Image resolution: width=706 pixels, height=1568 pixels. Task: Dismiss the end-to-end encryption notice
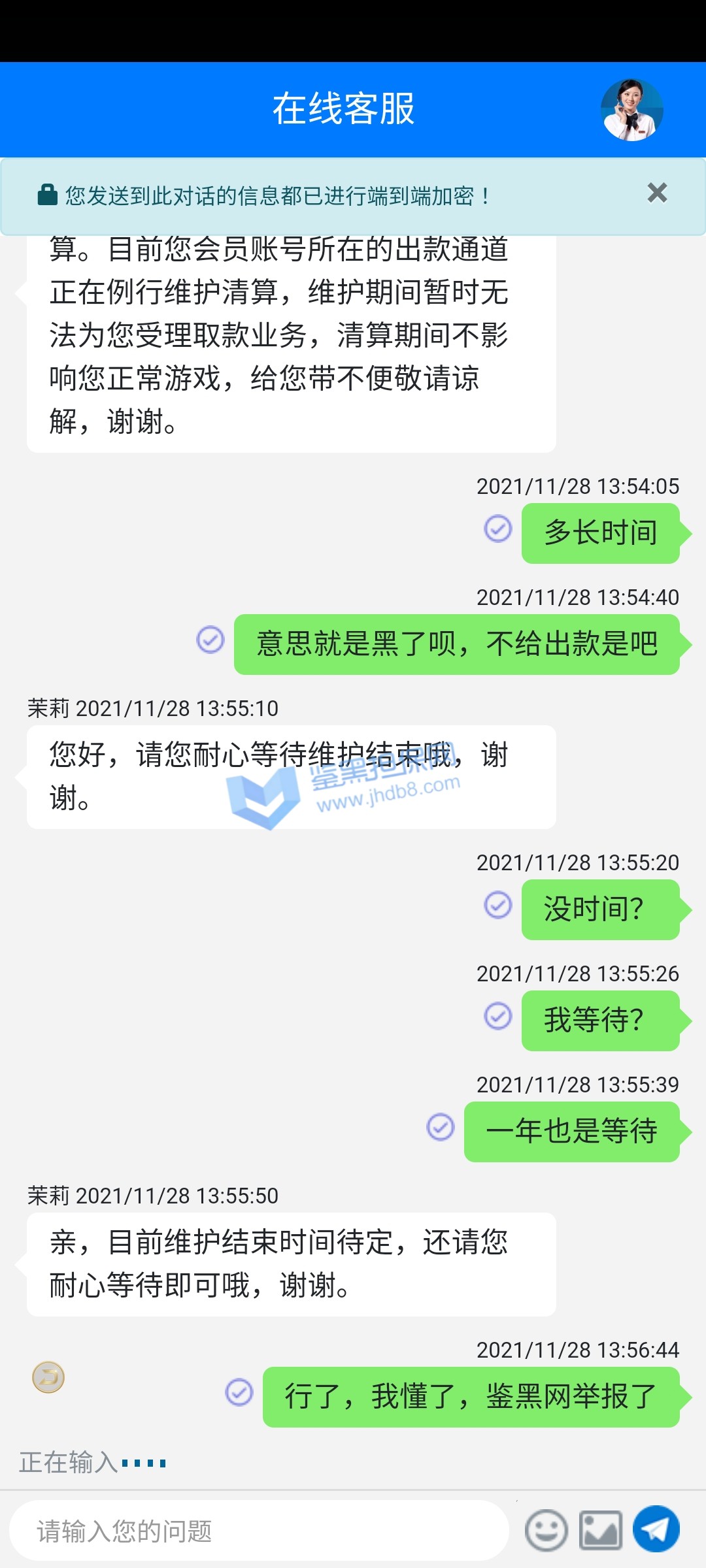(657, 193)
